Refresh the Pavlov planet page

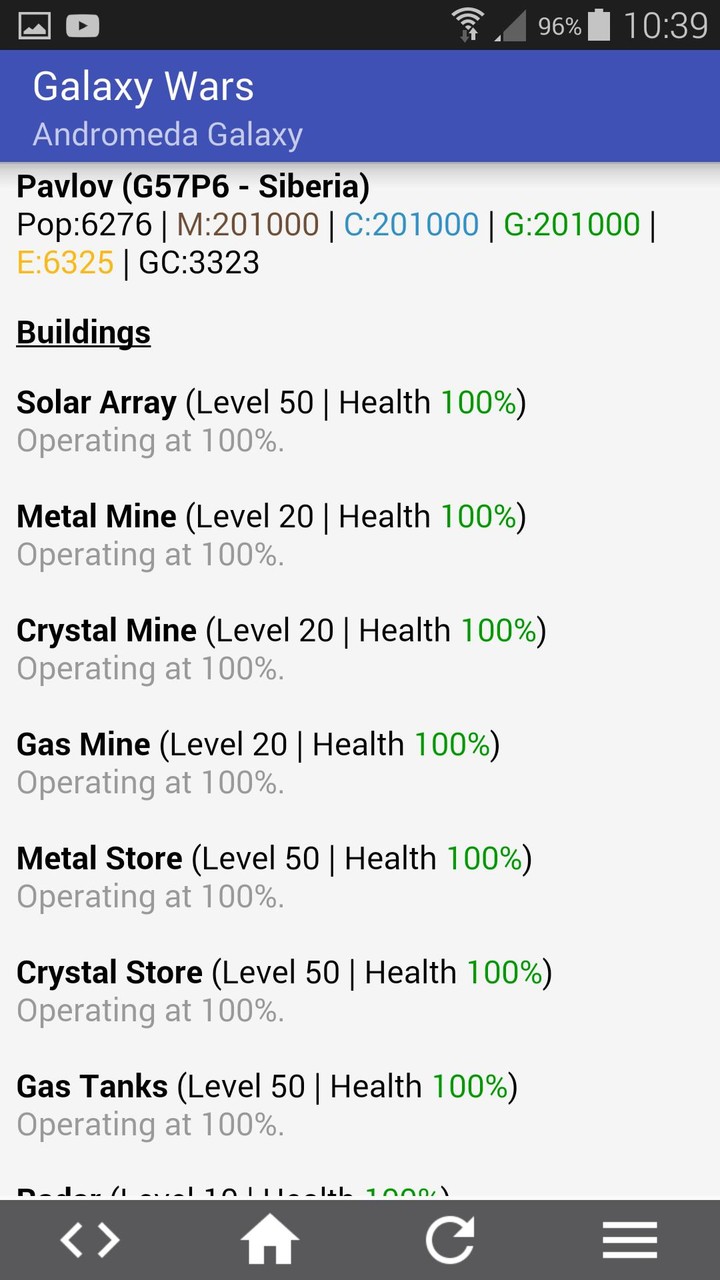coord(450,1240)
